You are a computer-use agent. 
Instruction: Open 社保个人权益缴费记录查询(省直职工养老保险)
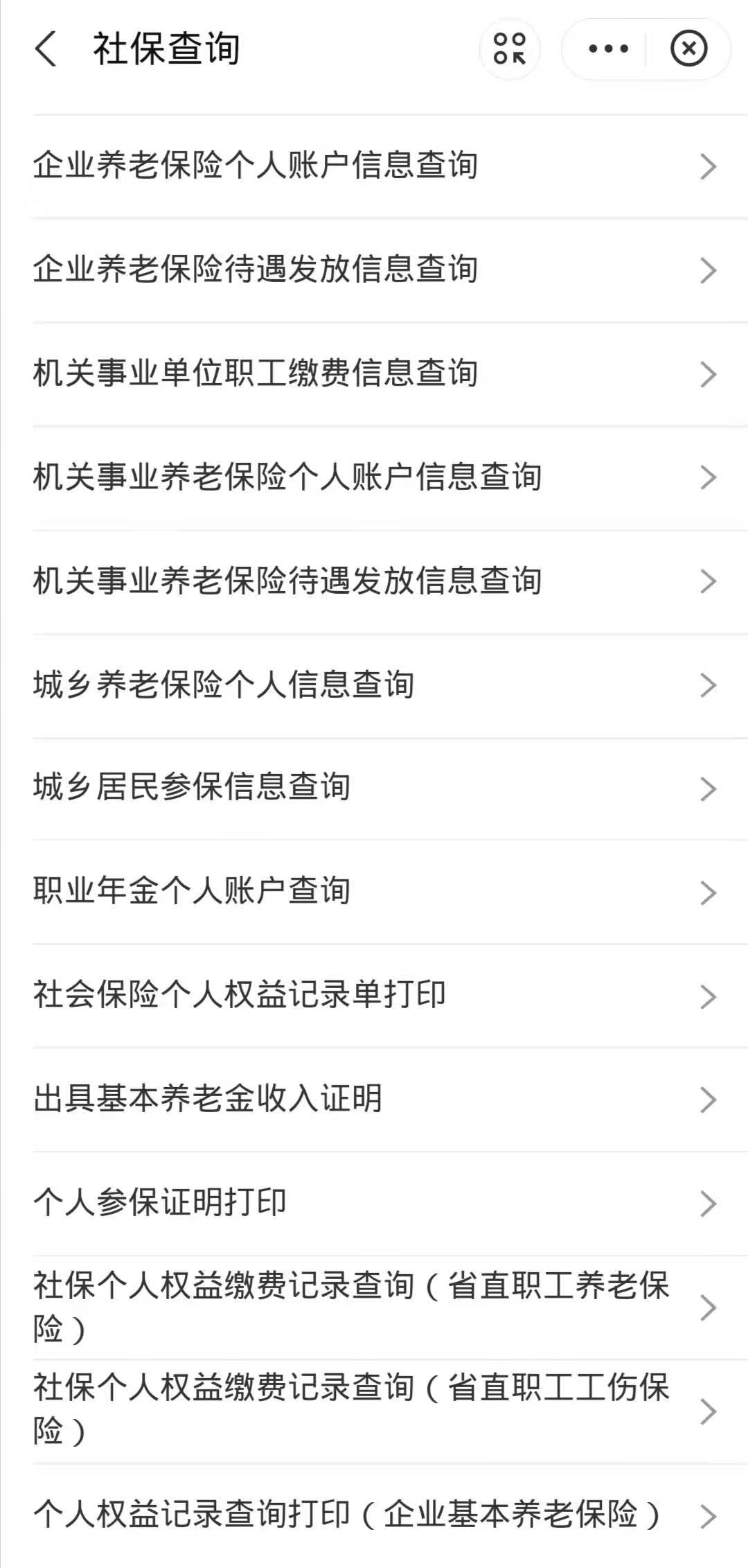click(374, 1307)
